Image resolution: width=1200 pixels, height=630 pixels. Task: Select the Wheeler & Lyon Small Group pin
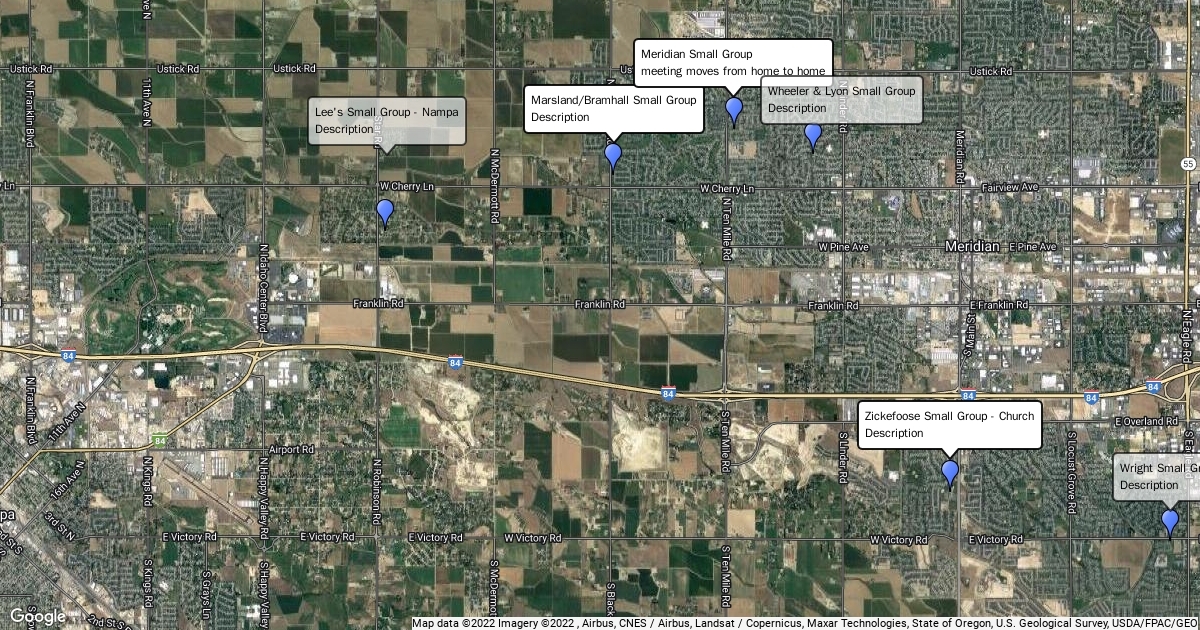point(813,134)
